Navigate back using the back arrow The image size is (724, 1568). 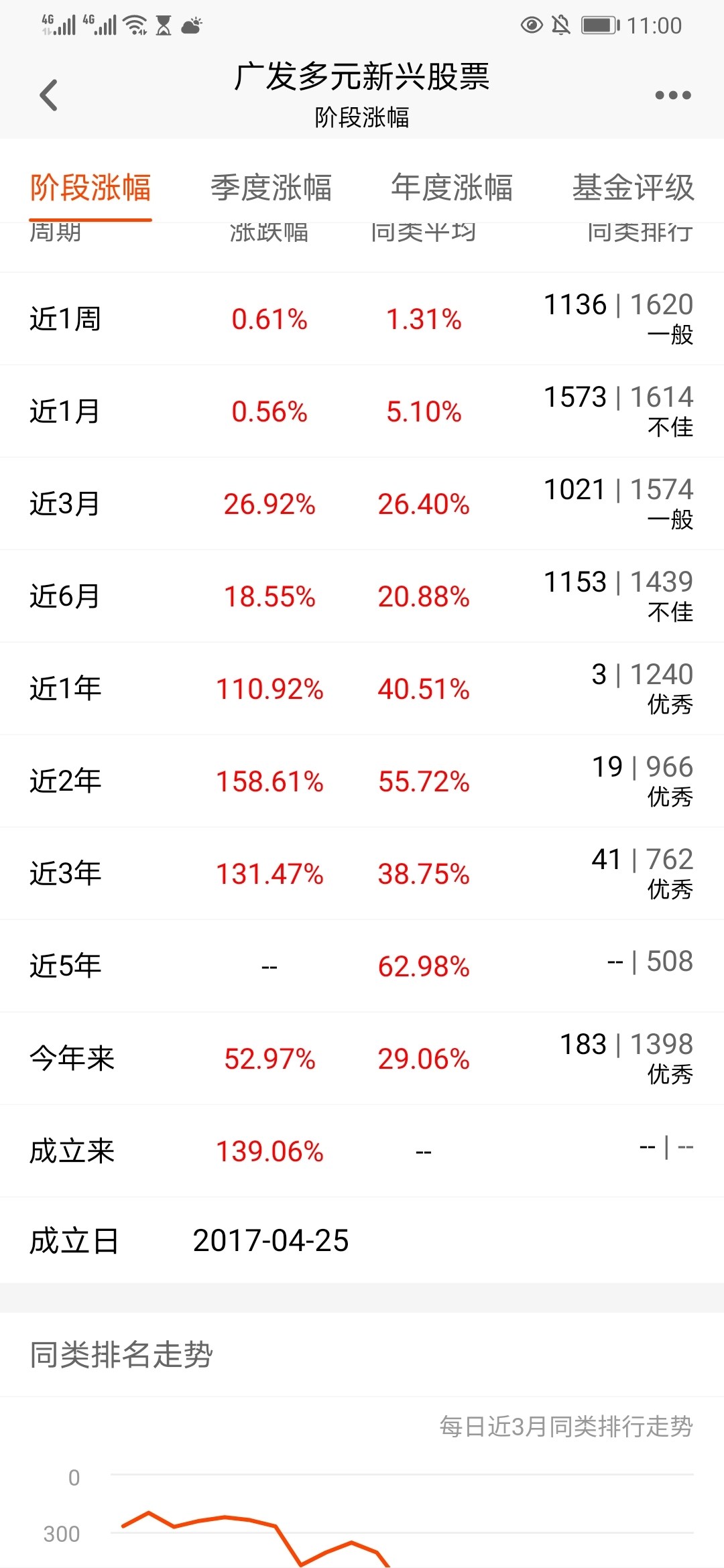coord(48,94)
